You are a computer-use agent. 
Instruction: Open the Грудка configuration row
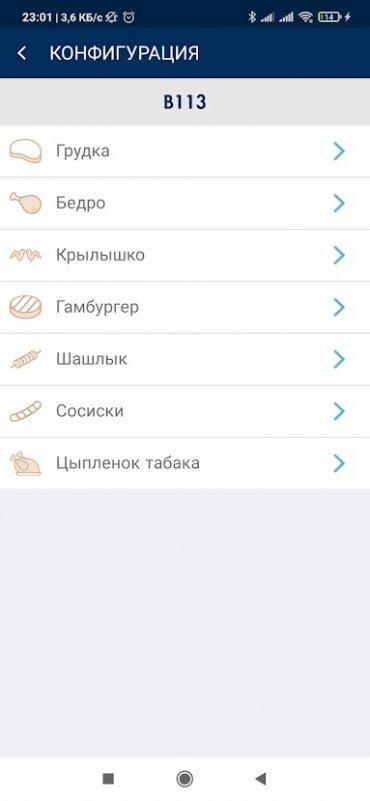point(185,152)
